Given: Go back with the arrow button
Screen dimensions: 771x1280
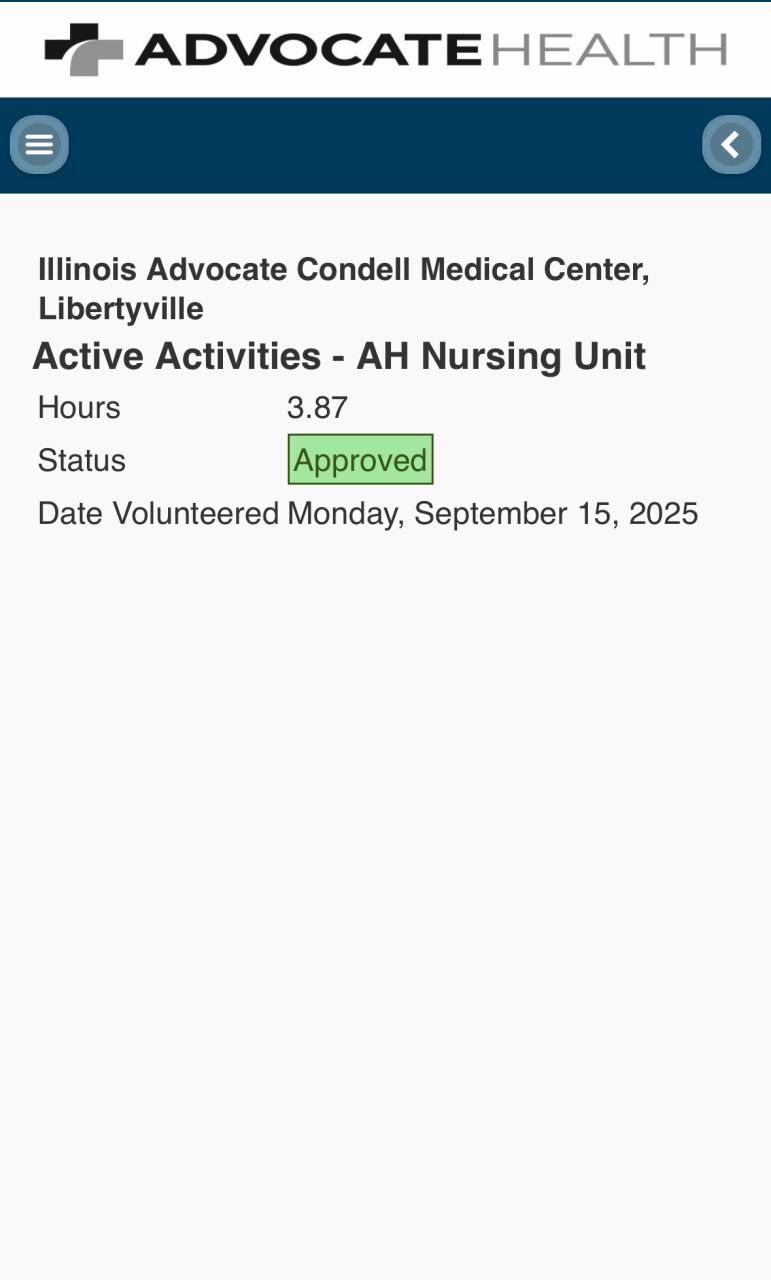Looking at the screenshot, I should 731,145.
